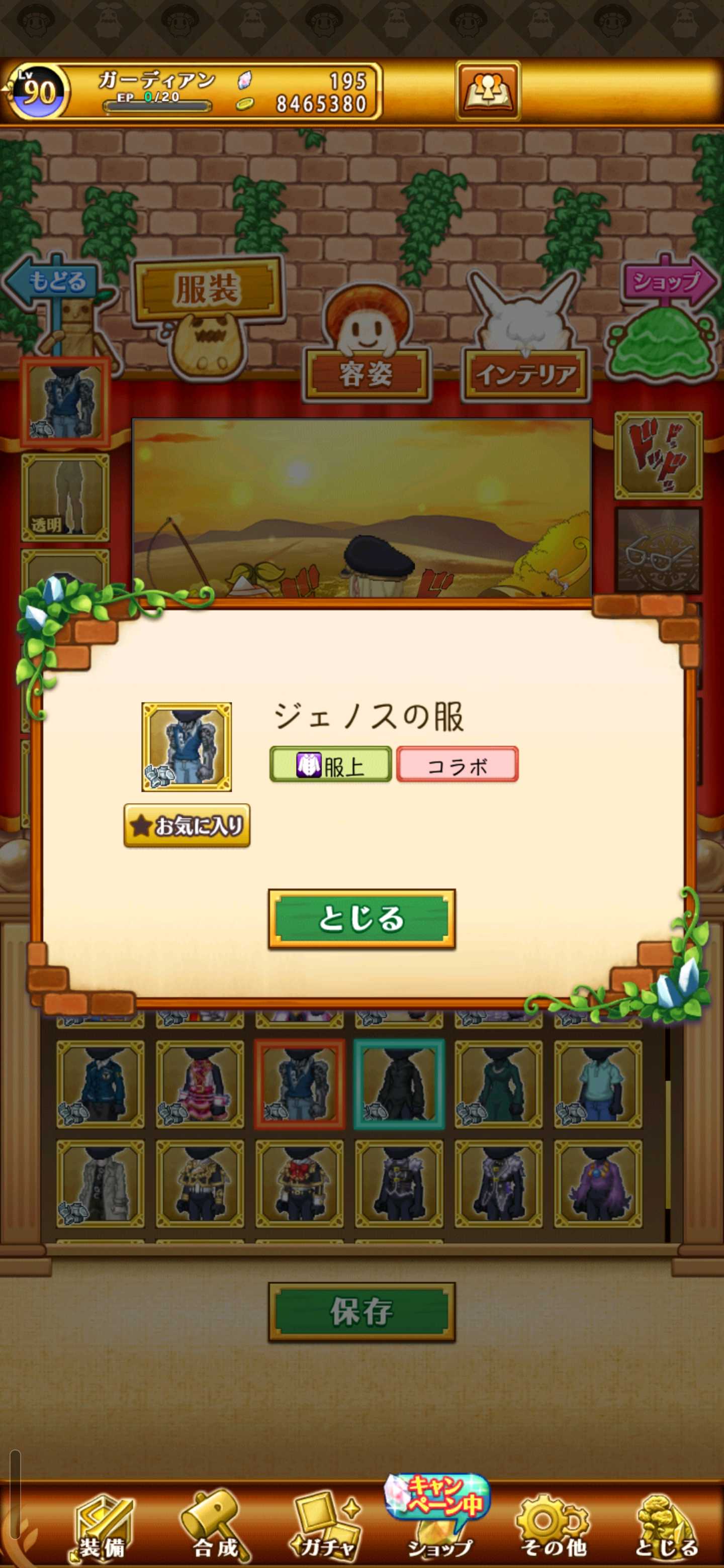Select the 透明 pants slot
The width and height of the screenshot is (724, 1568).
click(65, 498)
